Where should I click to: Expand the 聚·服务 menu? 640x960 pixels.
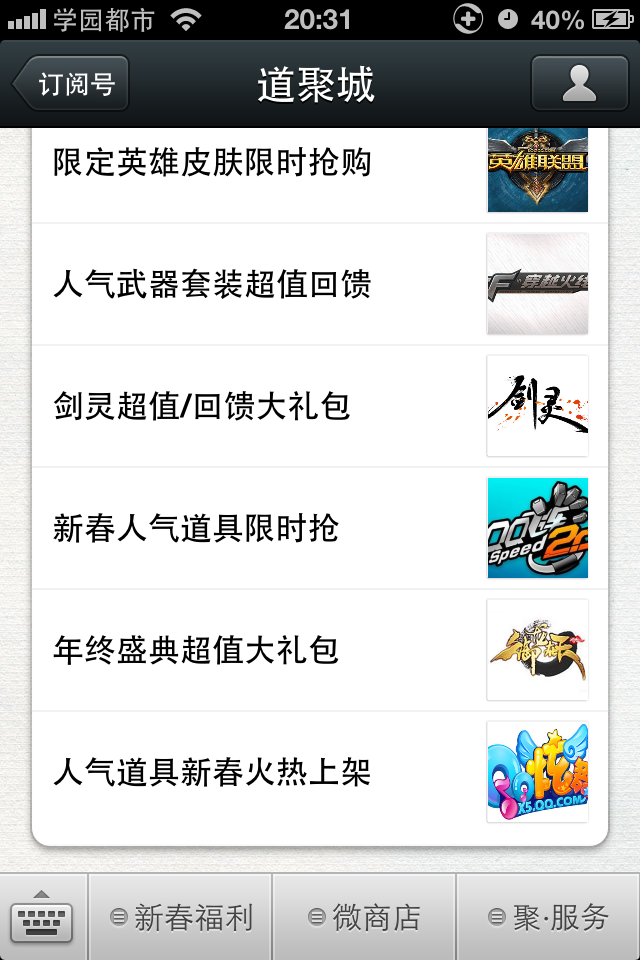(x=549, y=917)
